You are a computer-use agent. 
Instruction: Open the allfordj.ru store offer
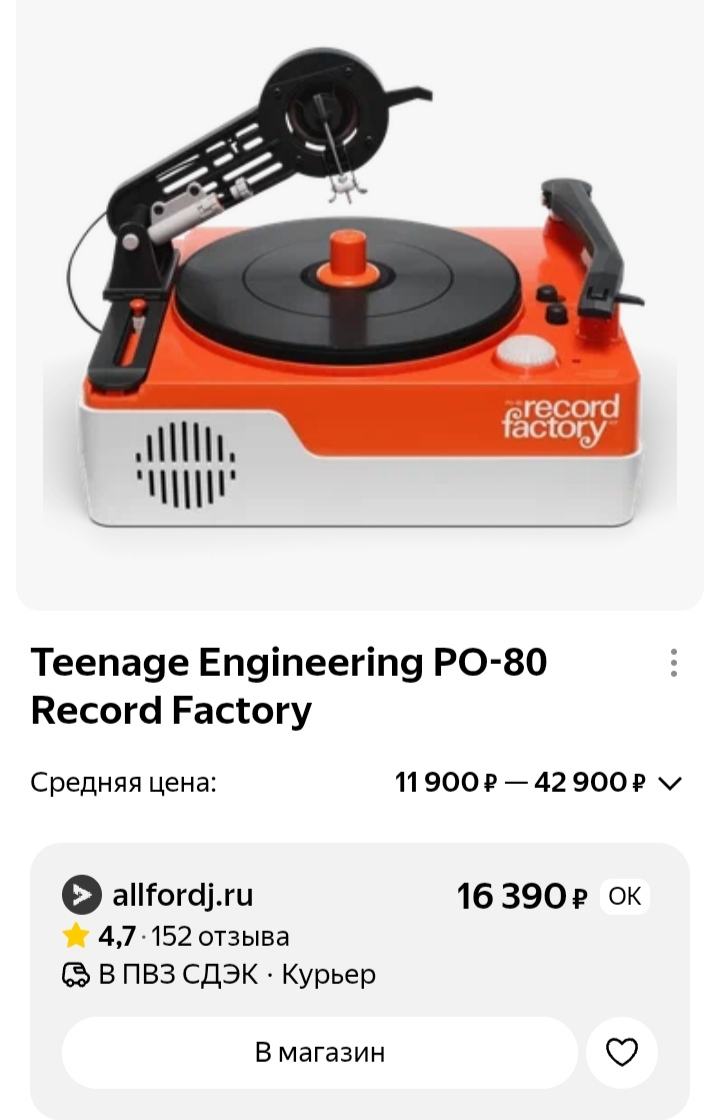[x=182, y=894]
